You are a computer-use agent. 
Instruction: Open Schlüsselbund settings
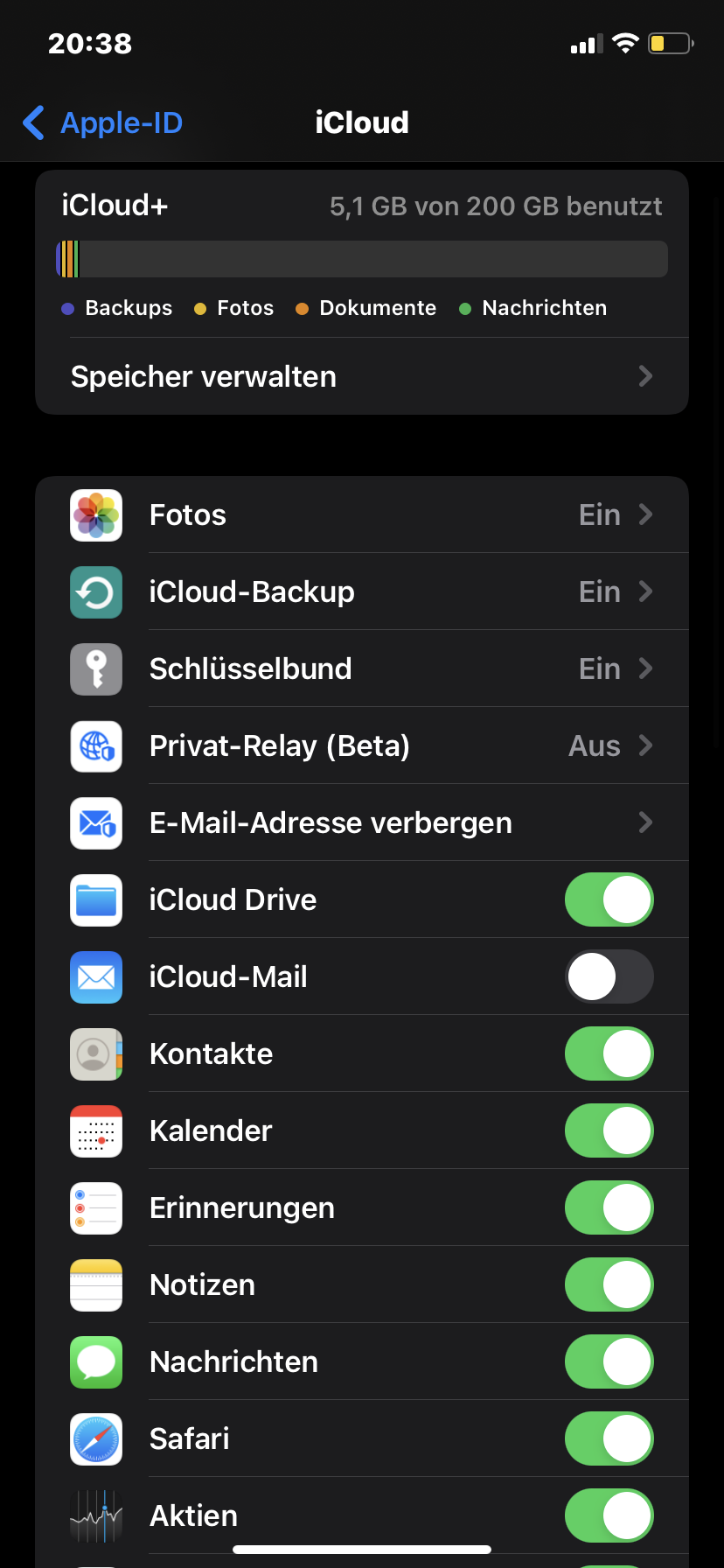click(362, 668)
